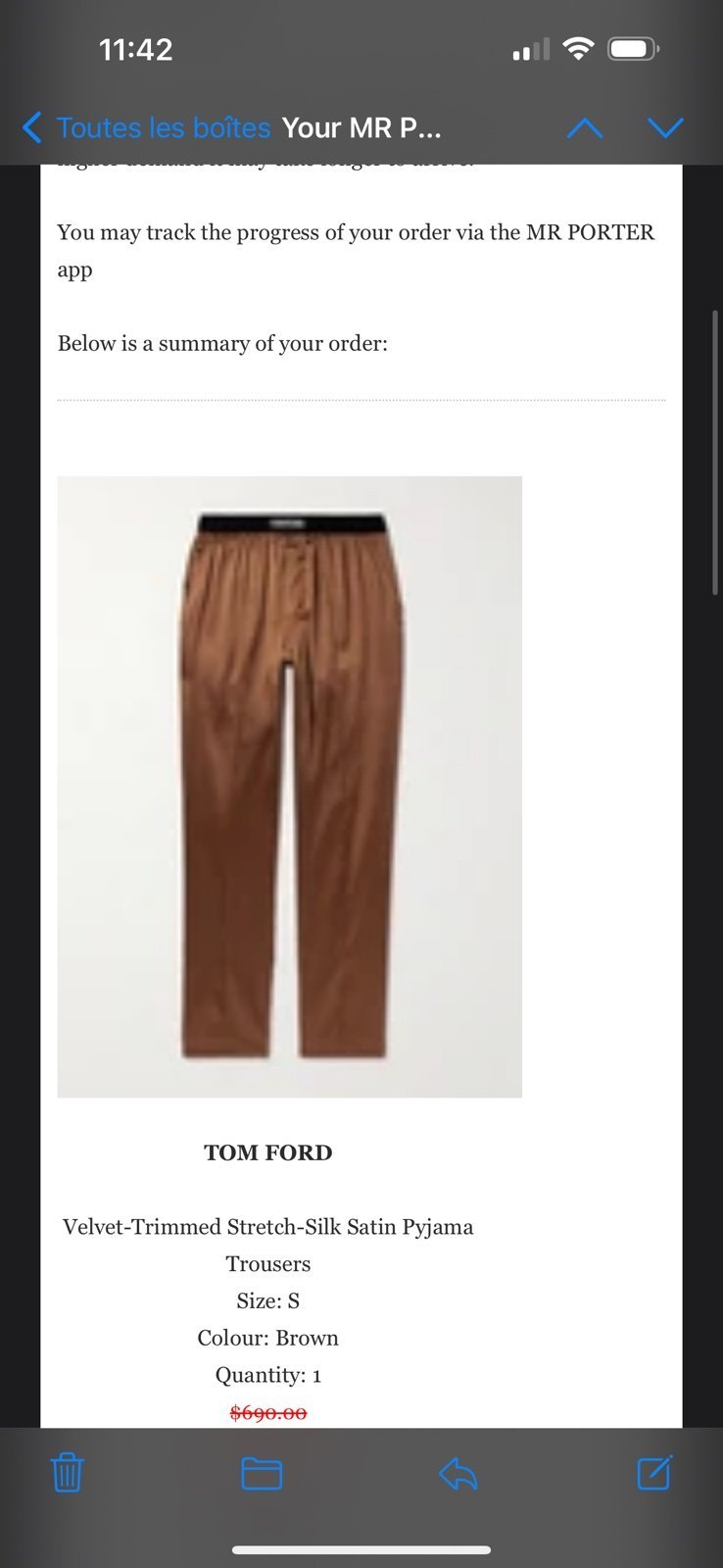The width and height of the screenshot is (723, 1568).
Task: Compose a new email
Action: coord(654,1472)
